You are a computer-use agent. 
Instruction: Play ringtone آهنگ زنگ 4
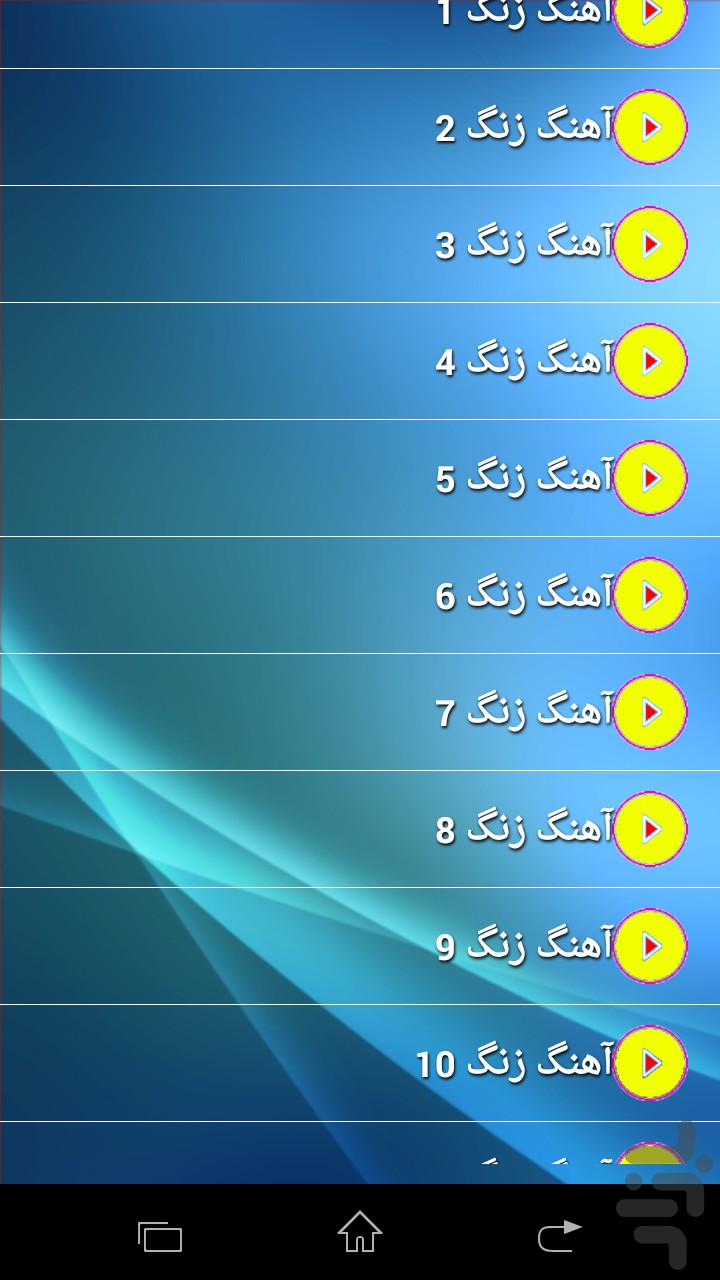tap(650, 361)
